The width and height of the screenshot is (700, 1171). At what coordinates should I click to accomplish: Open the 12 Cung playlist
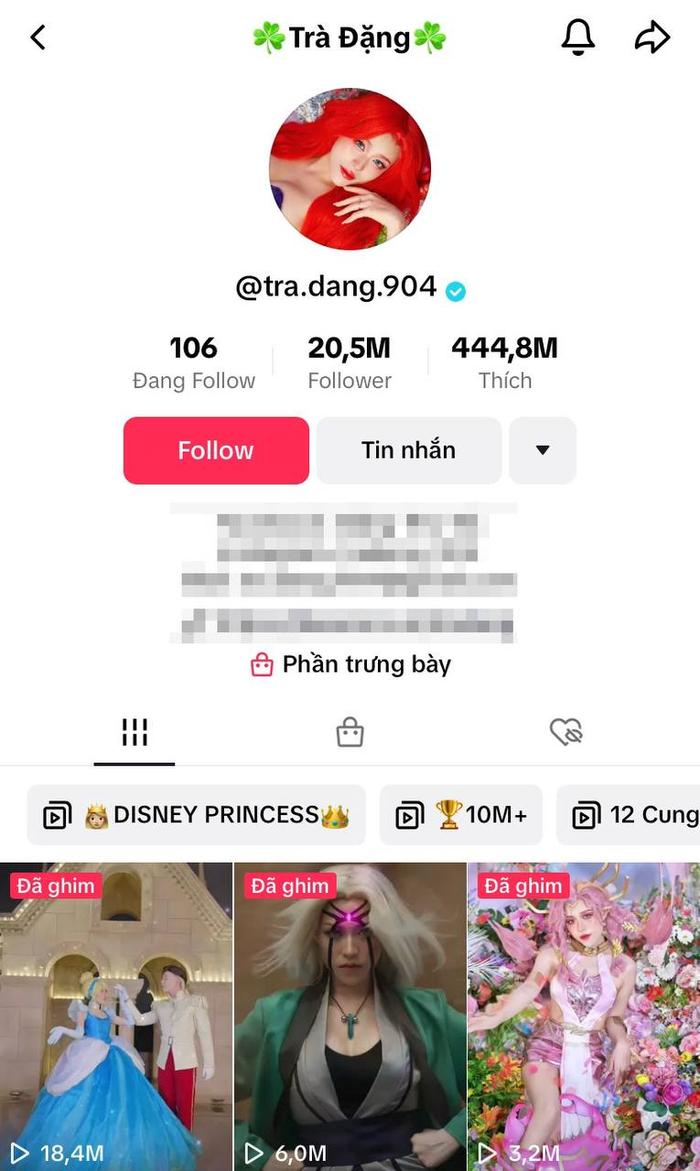pos(632,815)
